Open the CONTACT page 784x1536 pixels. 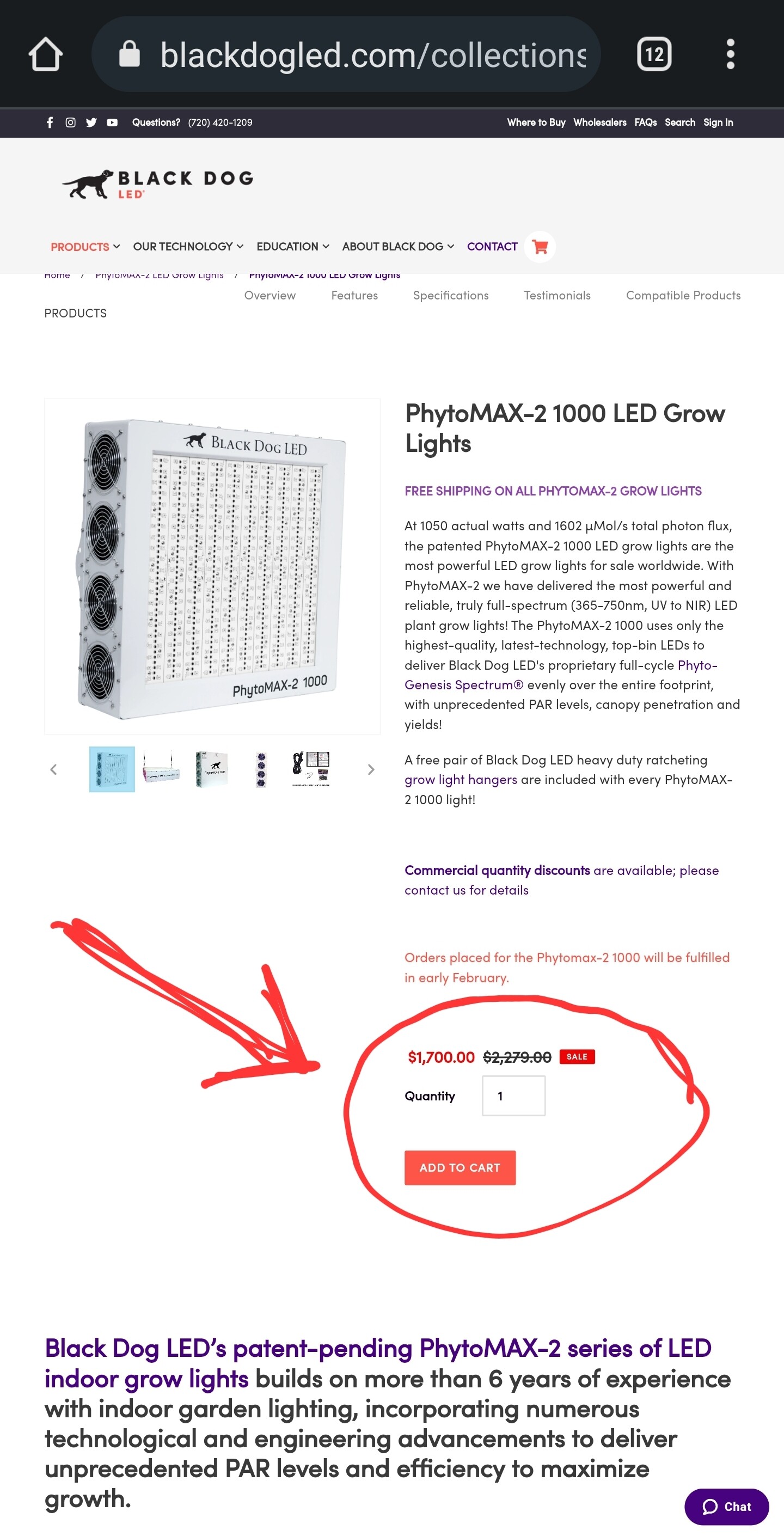tap(492, 246)
